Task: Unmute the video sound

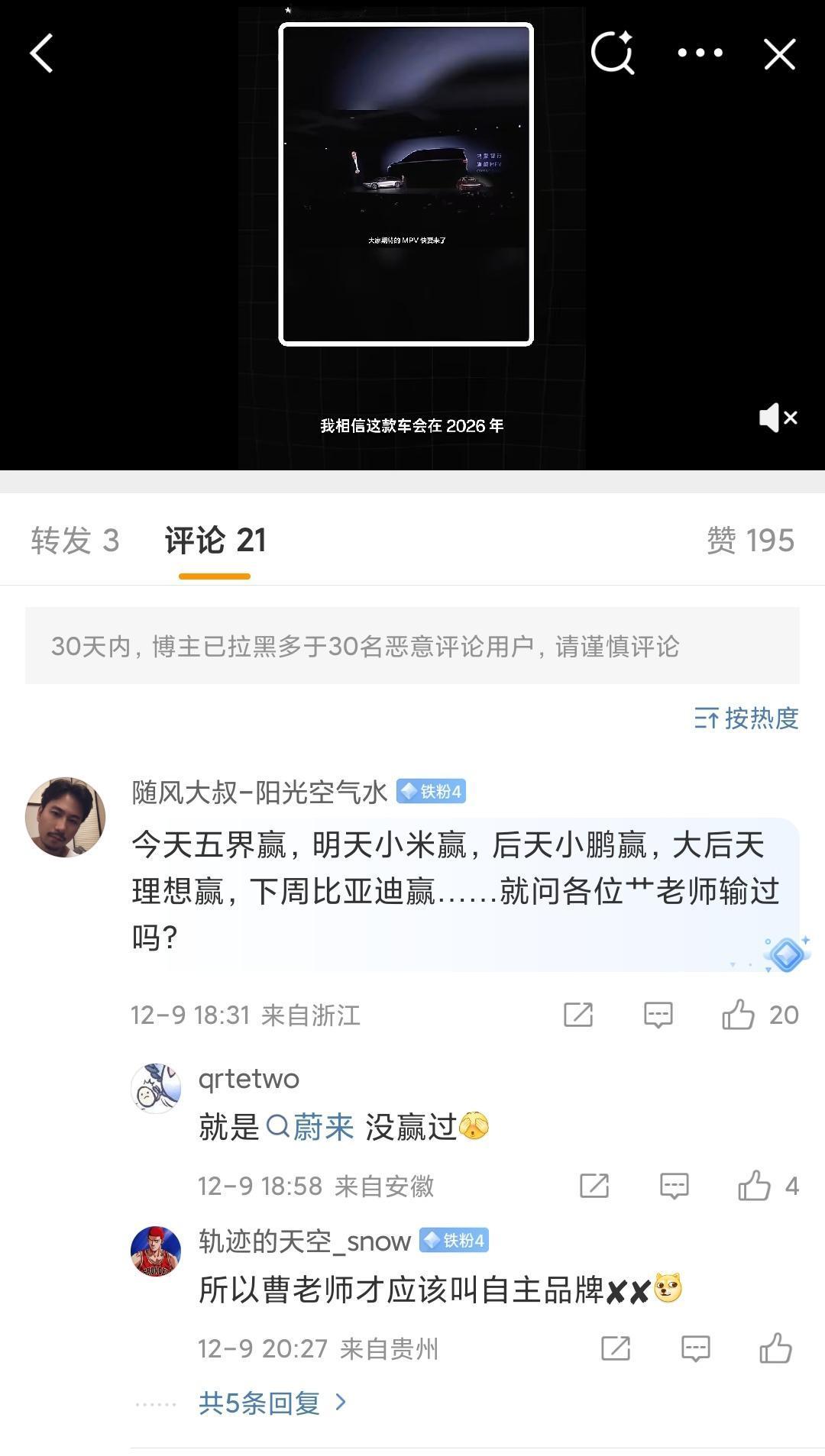Action: coord(778,418)
